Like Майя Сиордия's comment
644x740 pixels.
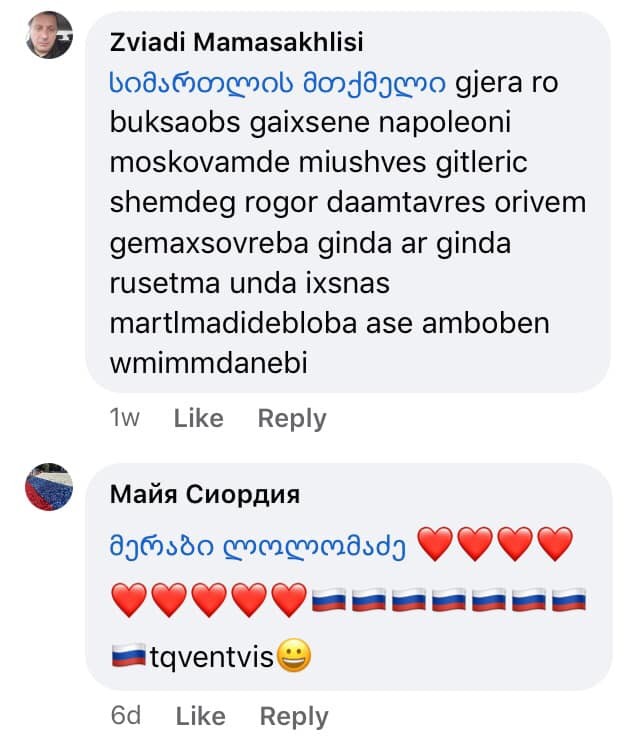tap(200, 716)
